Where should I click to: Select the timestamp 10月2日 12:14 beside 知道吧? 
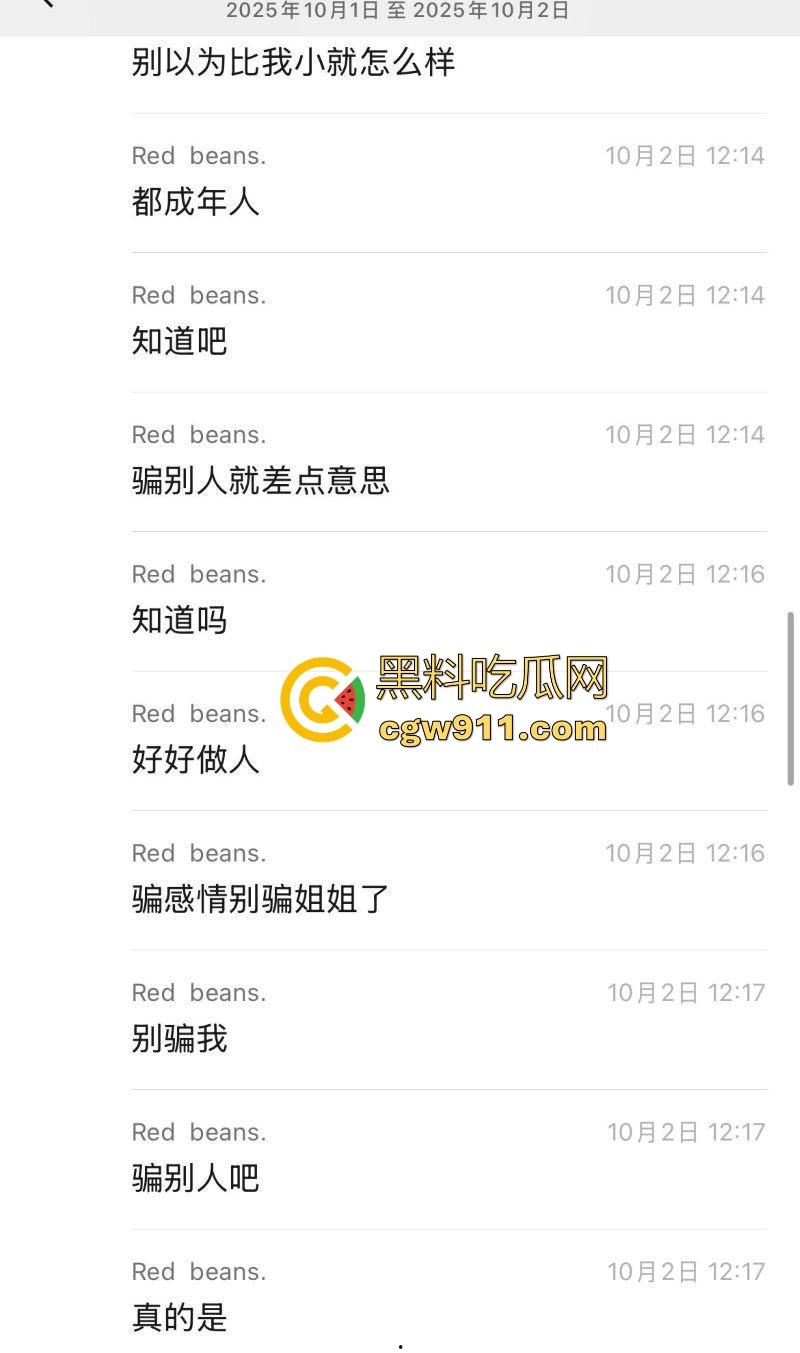[684, 295]
